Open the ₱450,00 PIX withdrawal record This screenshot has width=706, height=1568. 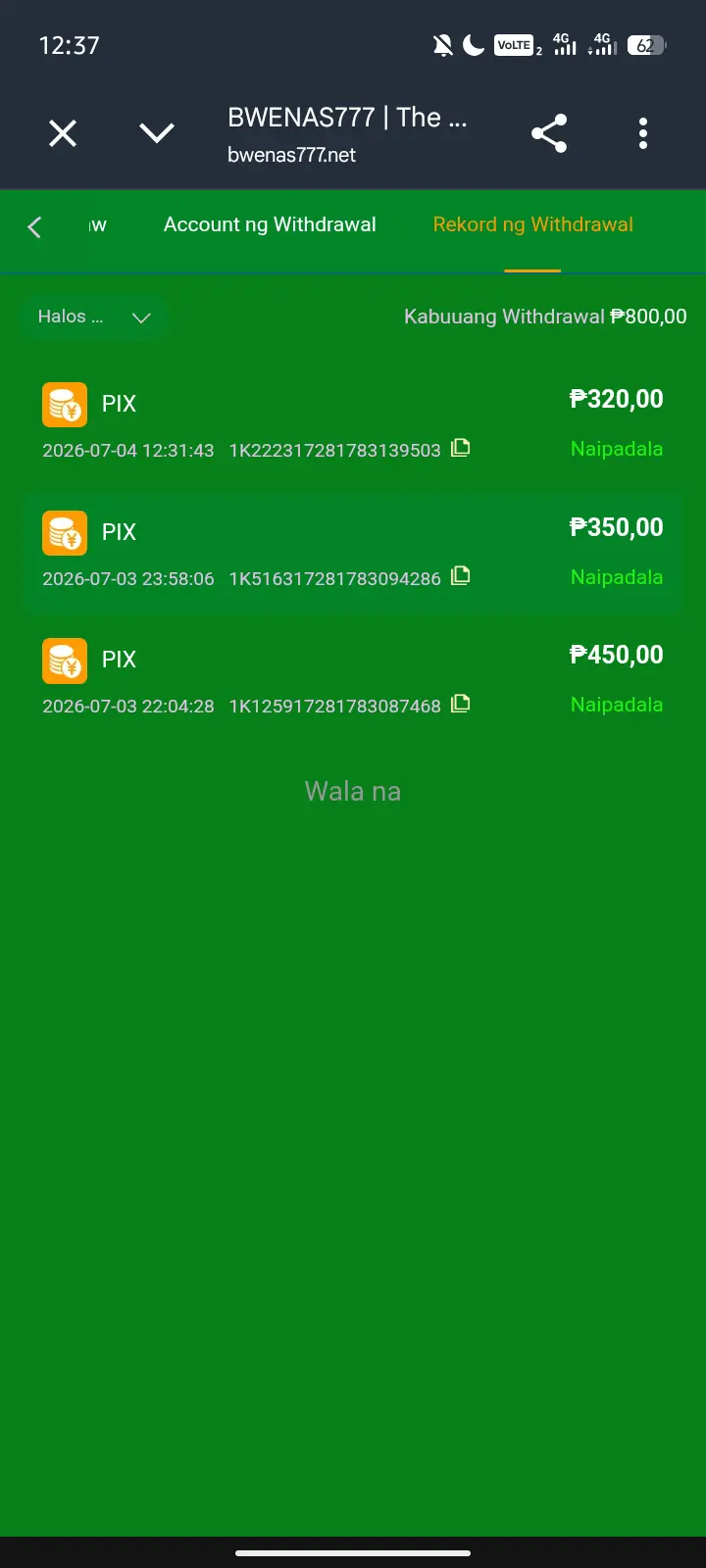(353, 680)
